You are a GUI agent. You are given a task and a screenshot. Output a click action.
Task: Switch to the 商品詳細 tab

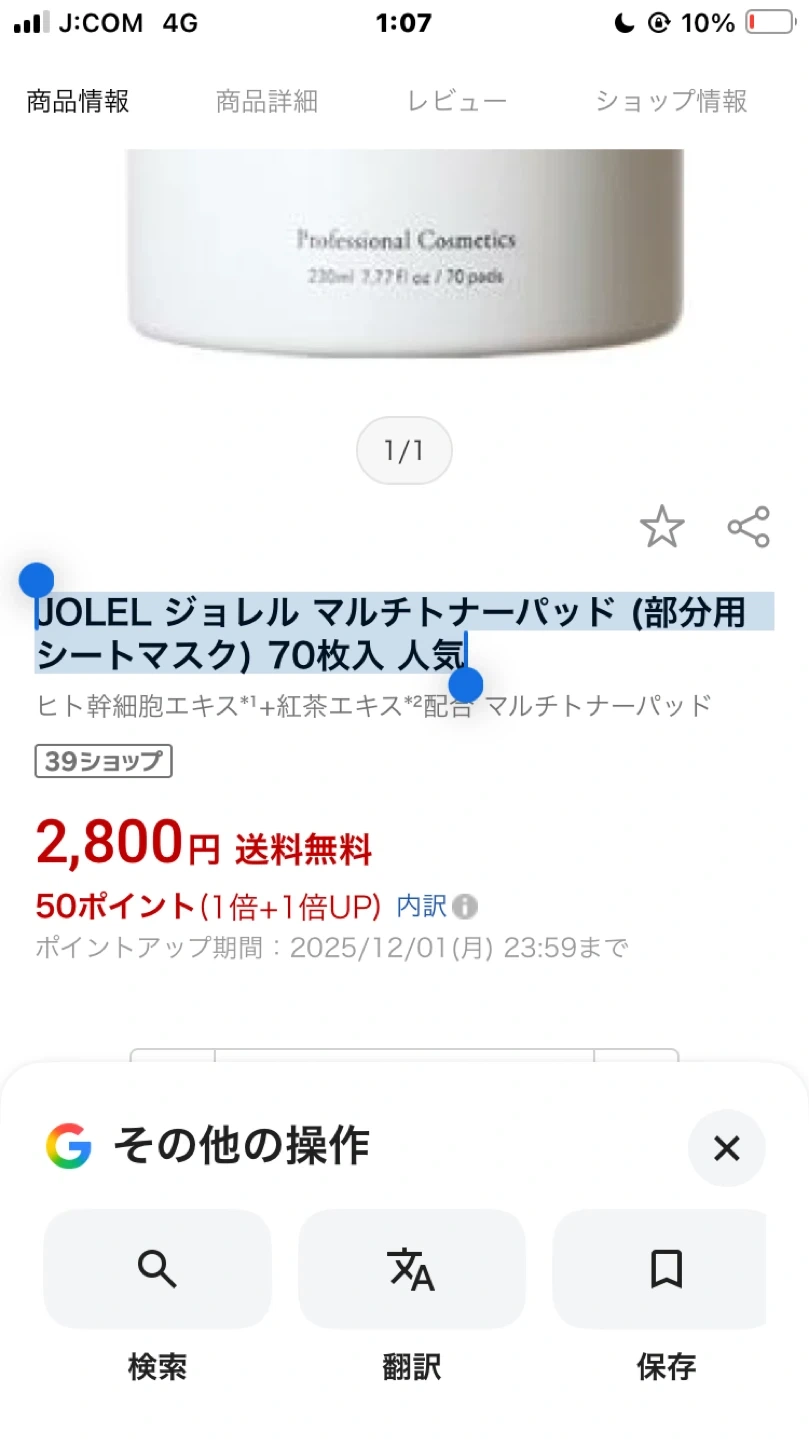(267, 101)
